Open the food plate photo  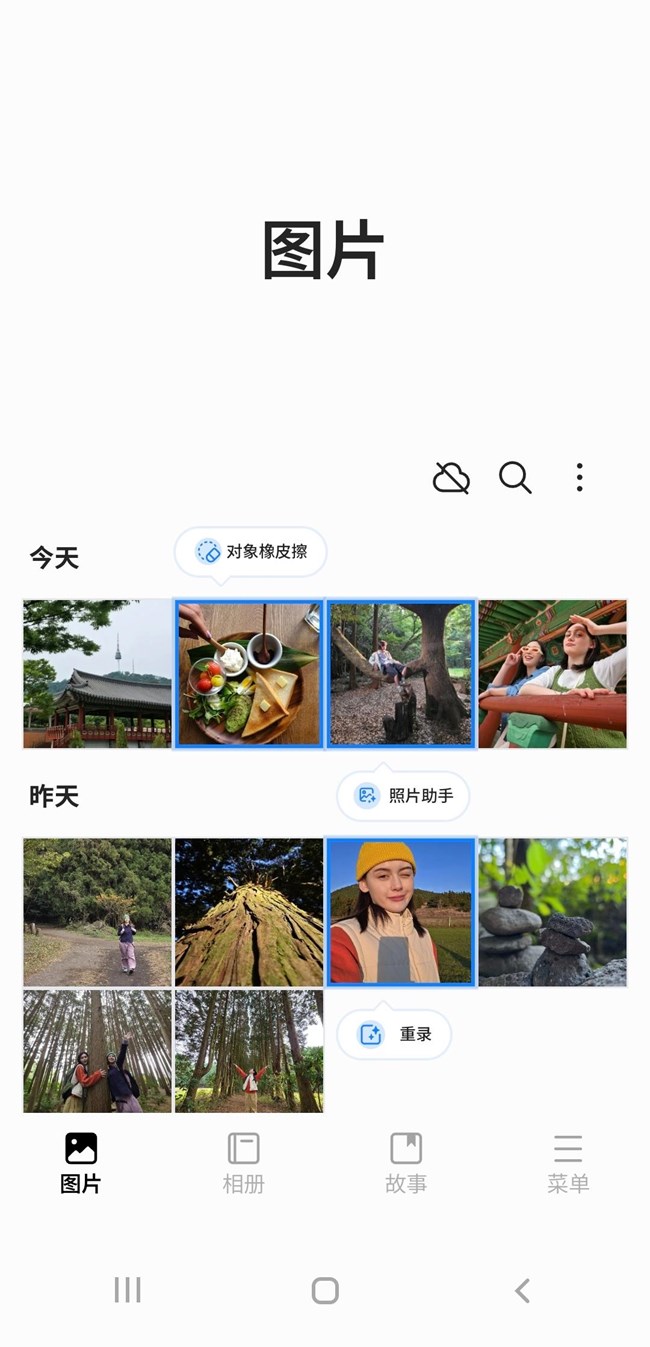[x=249, y=673]
